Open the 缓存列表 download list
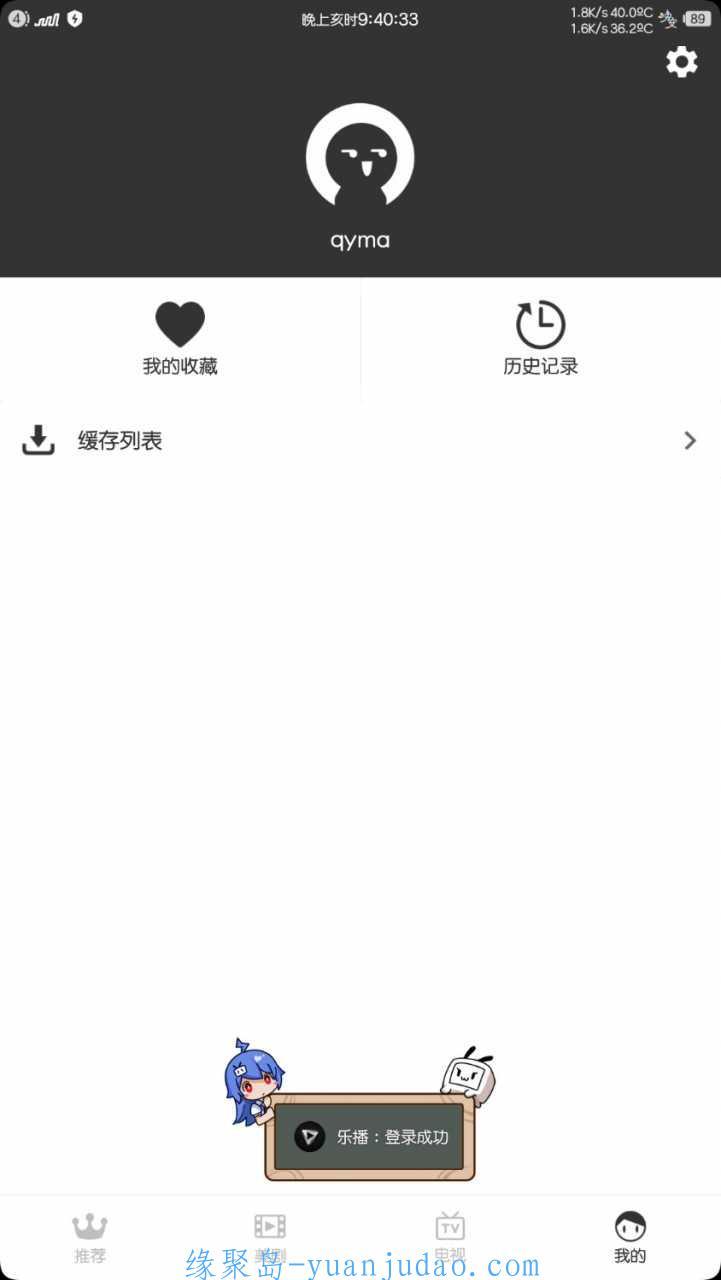The image size is (721, 1280). pyautogui.click(x=360, y=440)
